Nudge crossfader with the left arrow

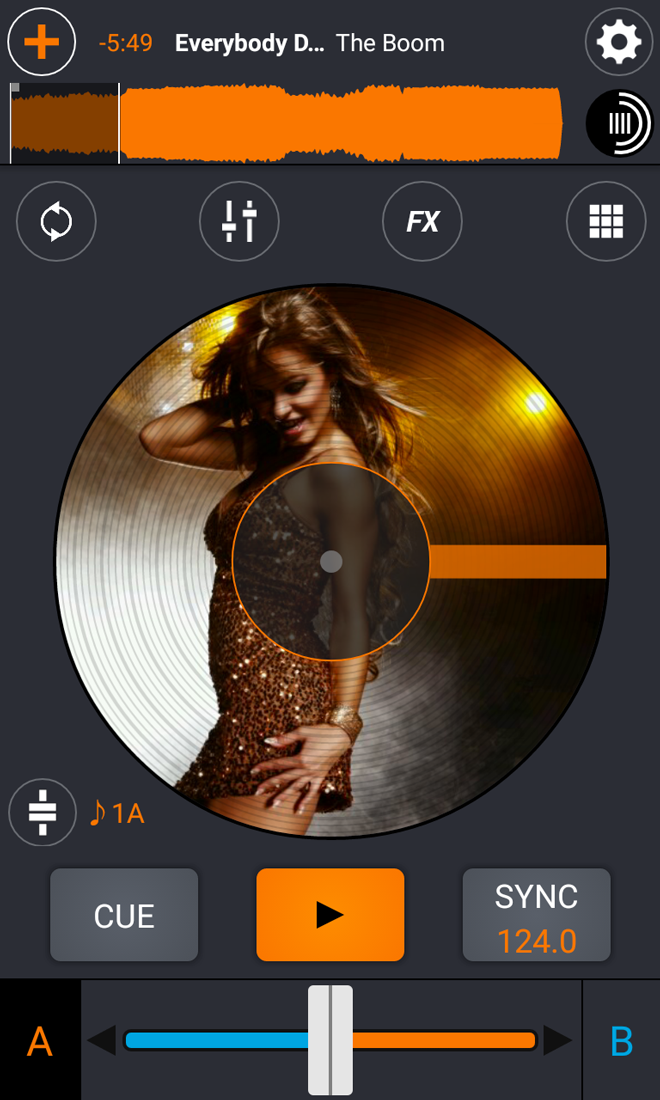point(102,1040)
